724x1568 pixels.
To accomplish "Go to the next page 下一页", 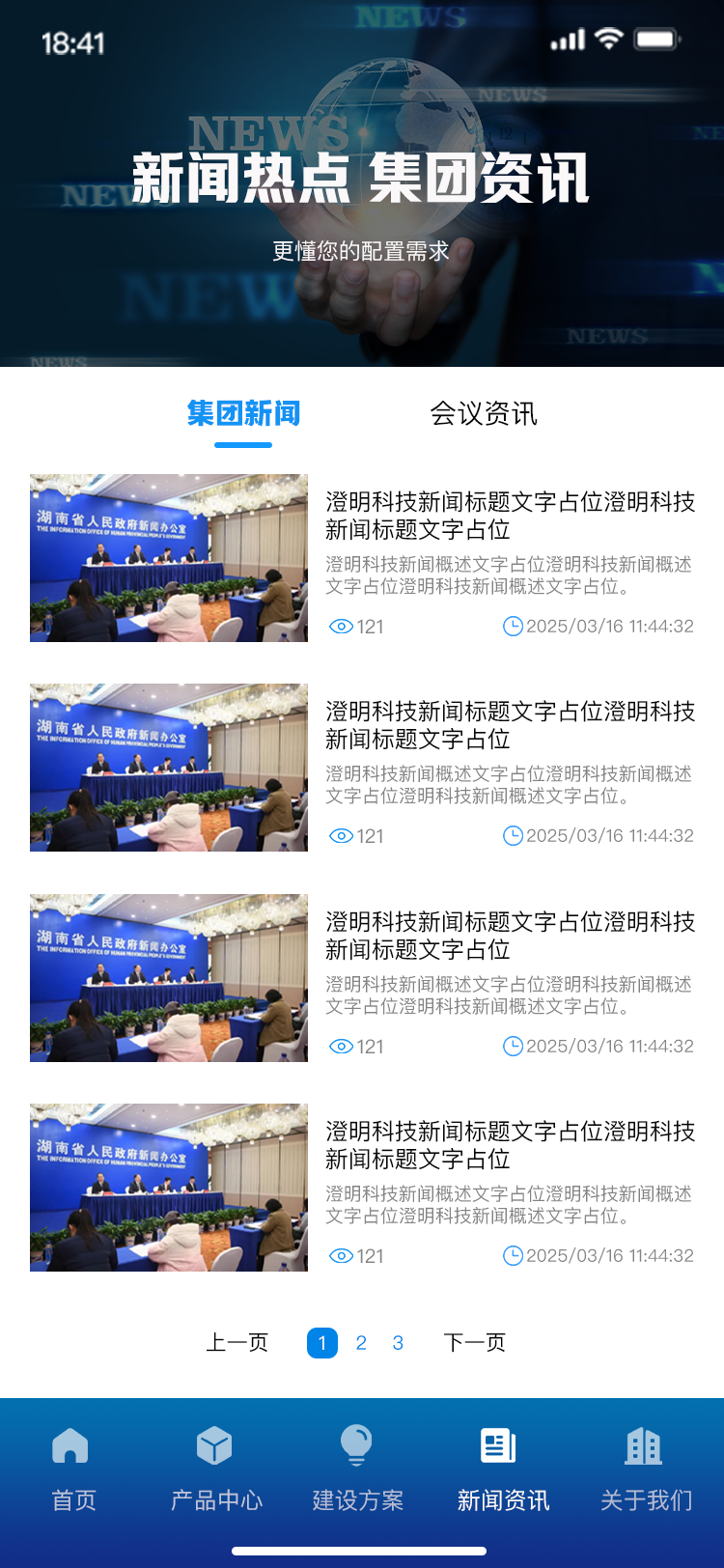I will tap(474, 1342).
